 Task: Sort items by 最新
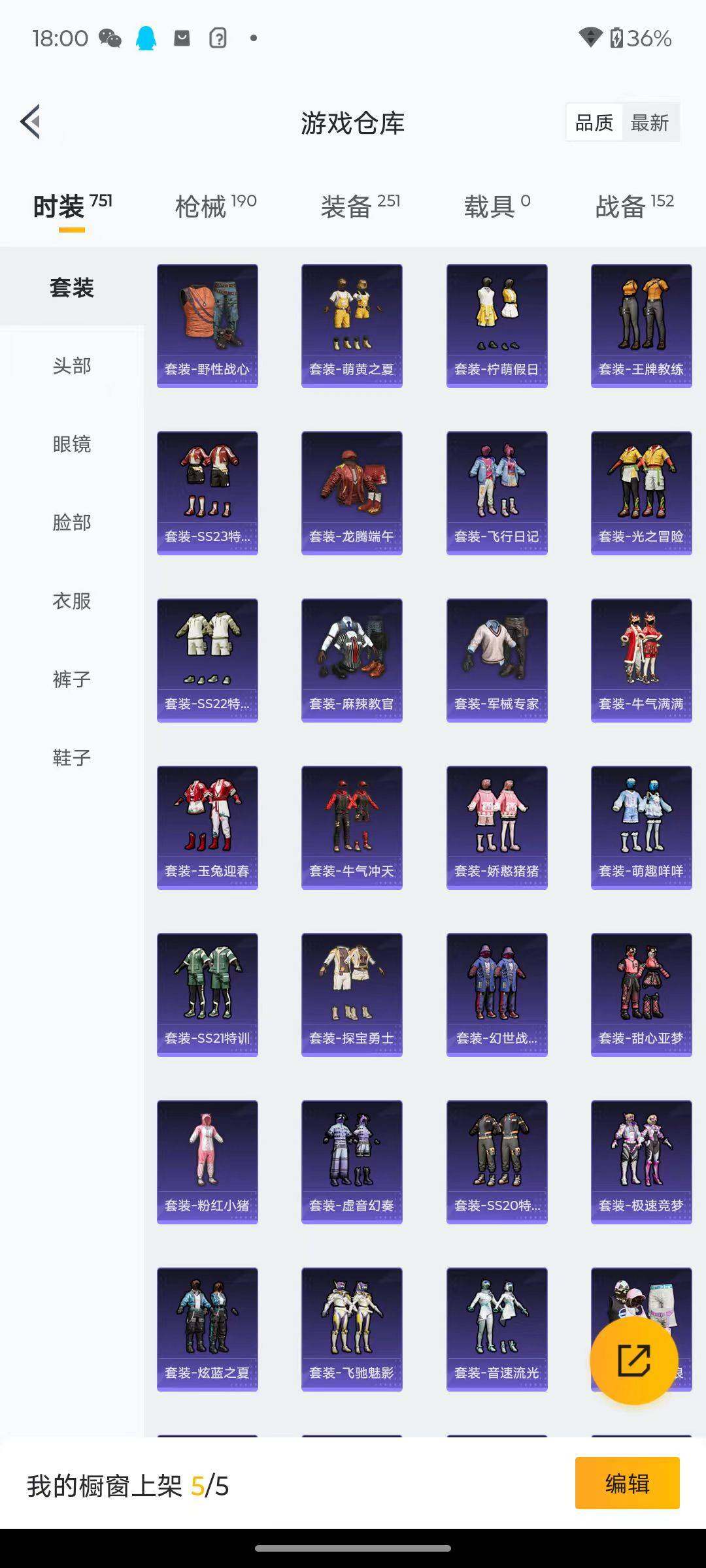coord(650,123)
